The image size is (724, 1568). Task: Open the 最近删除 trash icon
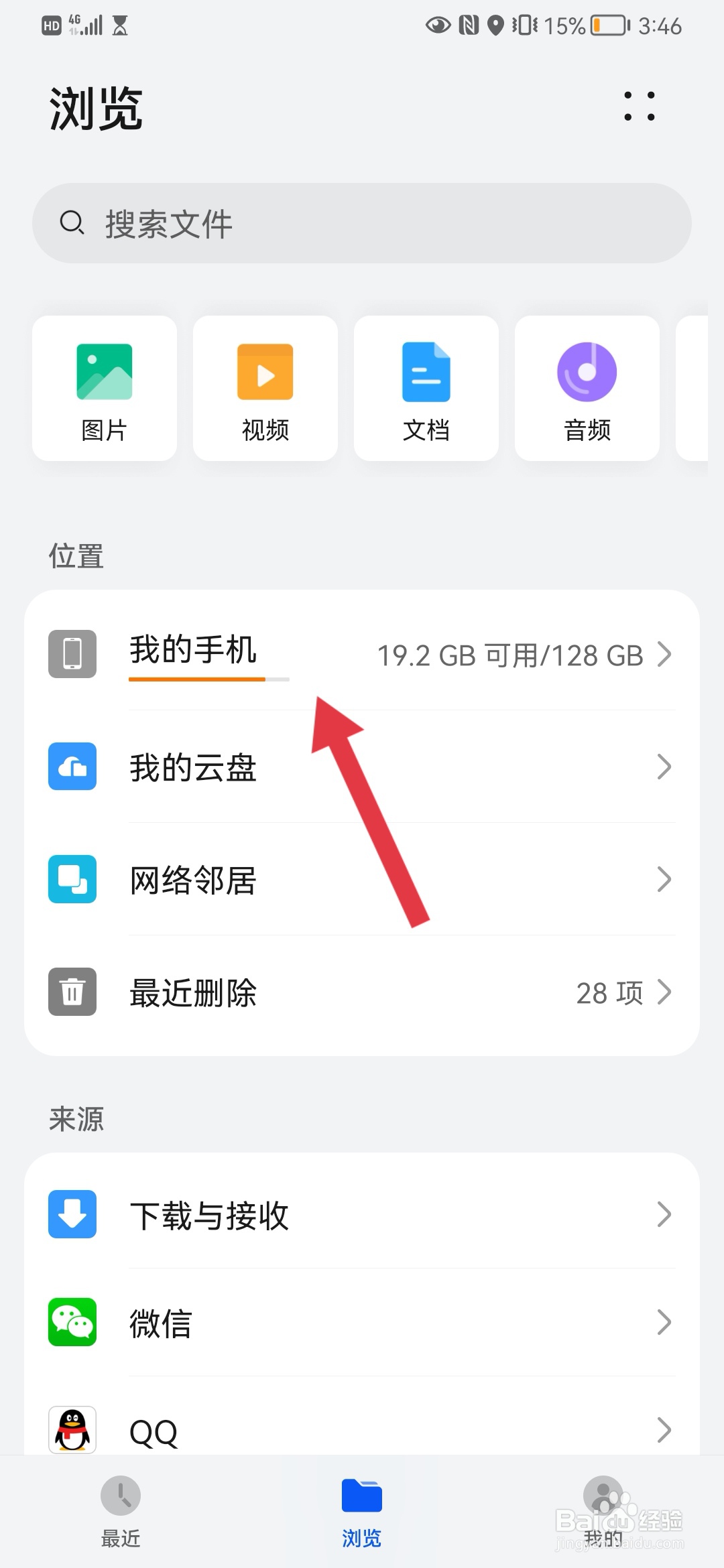coord(72,992)
